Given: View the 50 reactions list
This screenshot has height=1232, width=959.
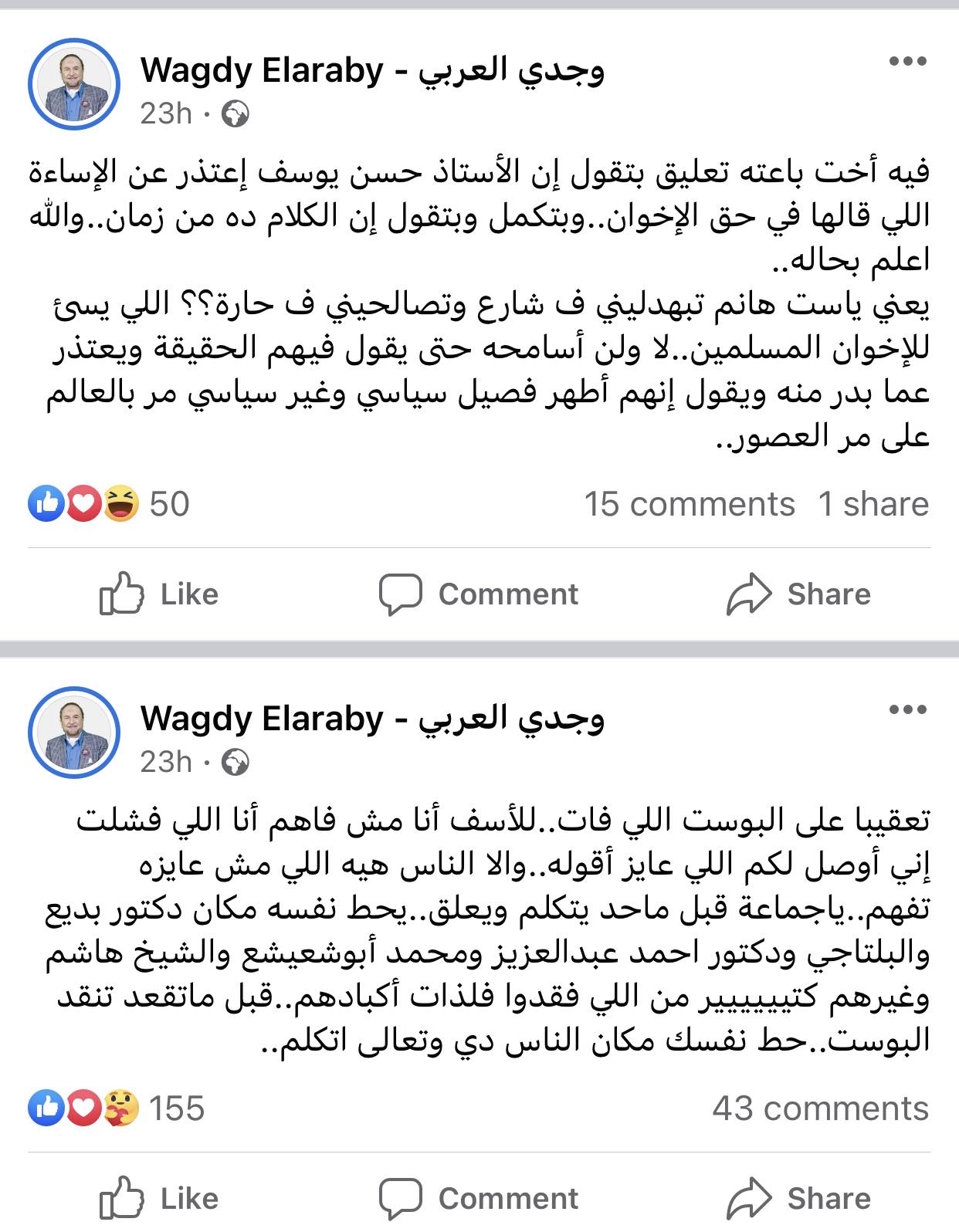Looking at the screenshot, I should 108,504.
